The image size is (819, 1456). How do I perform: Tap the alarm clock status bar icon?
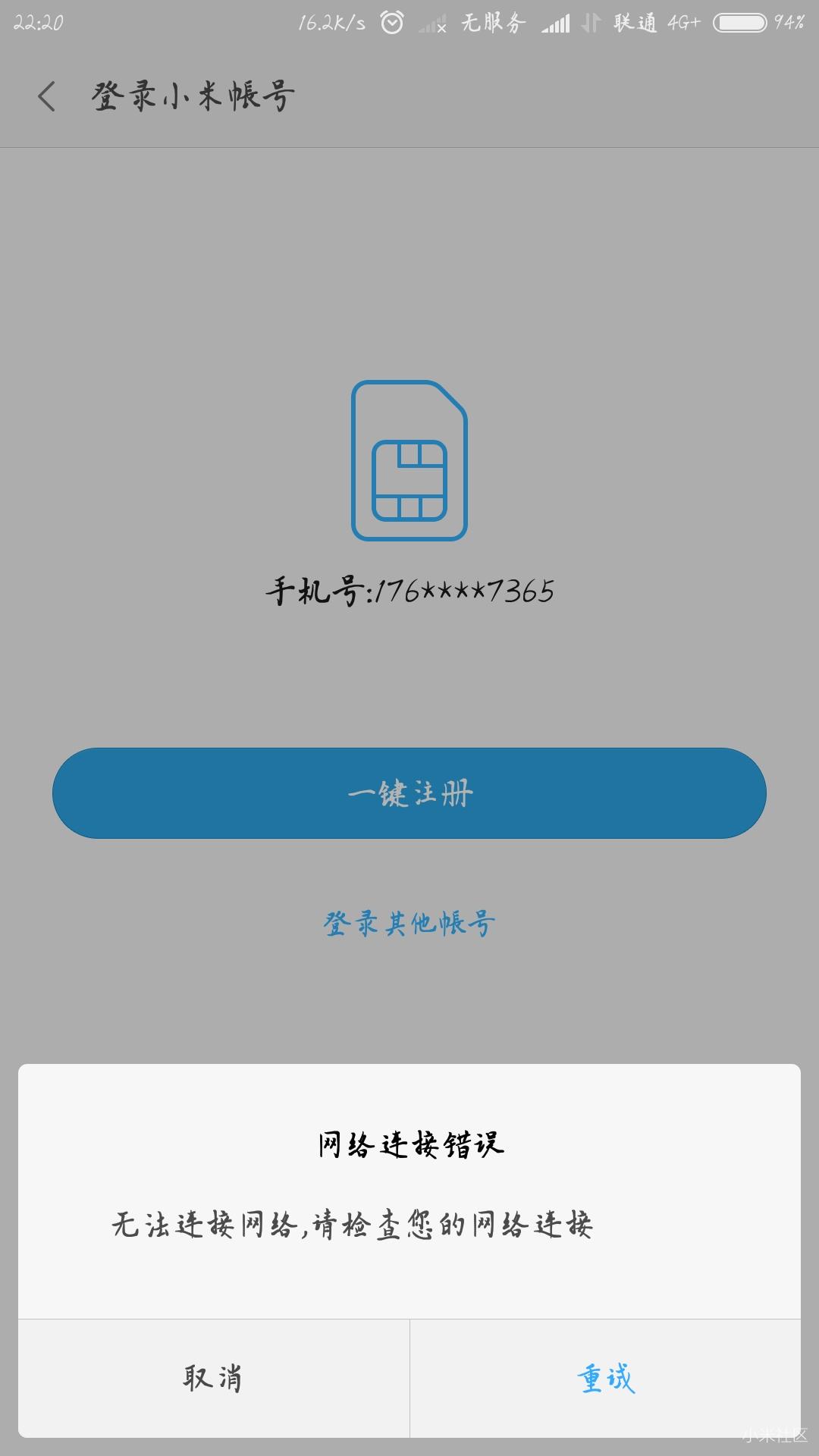(391, 21)
